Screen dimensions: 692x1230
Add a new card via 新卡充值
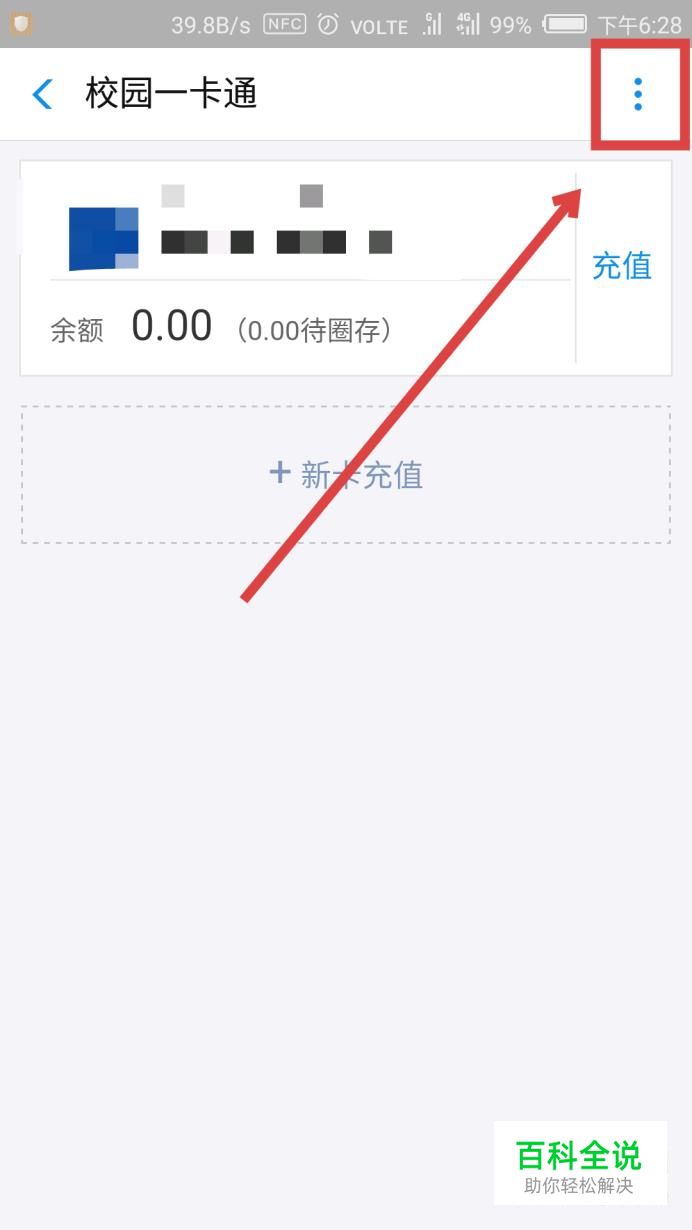(346, 475)
